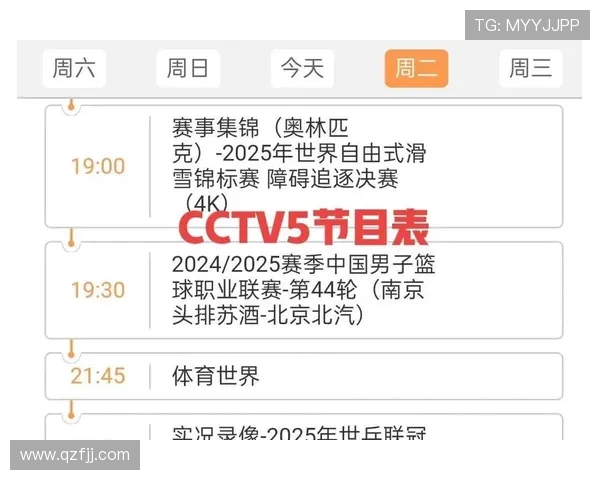Image resolution: width=600 pixels, height=480 pixels.
Task: Open the 19:30 中国男子篮球职业联赛 program
Action: [x=304, y=290]
